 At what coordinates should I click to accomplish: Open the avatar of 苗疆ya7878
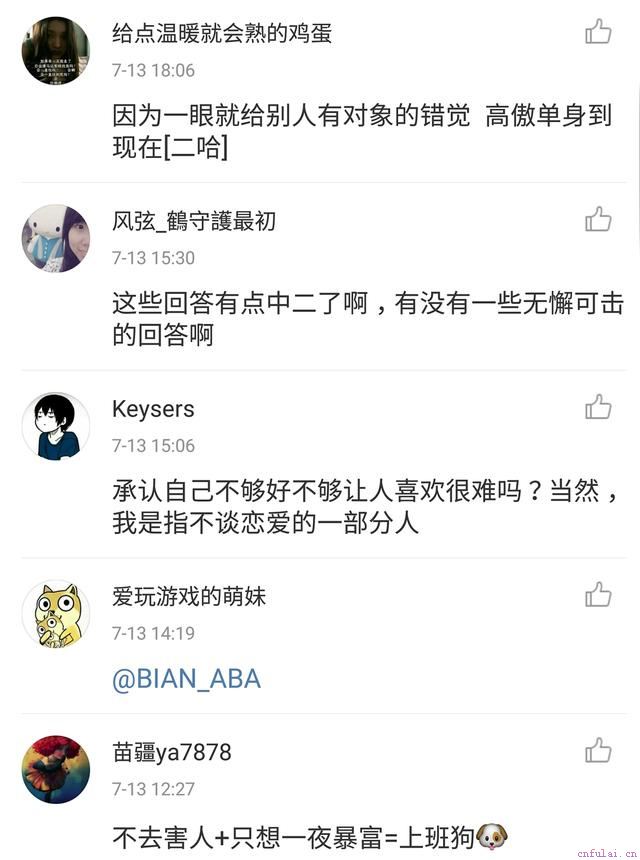point(56,769)
